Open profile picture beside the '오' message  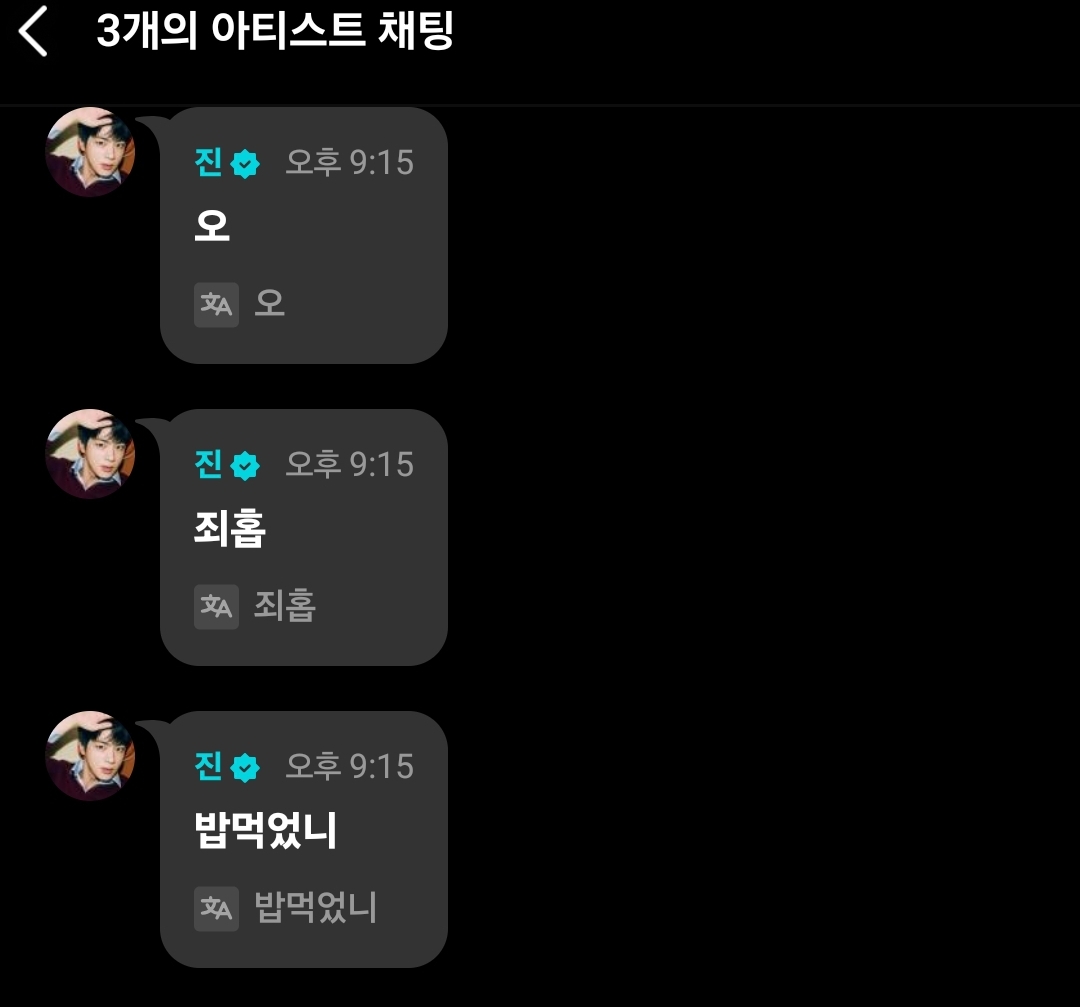click(x=90, y=152)
